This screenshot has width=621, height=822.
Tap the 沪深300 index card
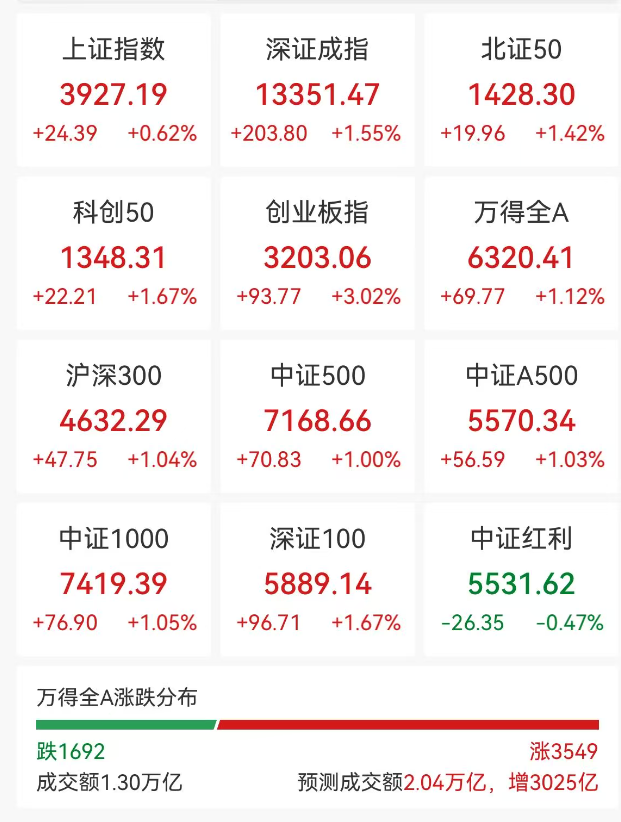tap(114, 417)
